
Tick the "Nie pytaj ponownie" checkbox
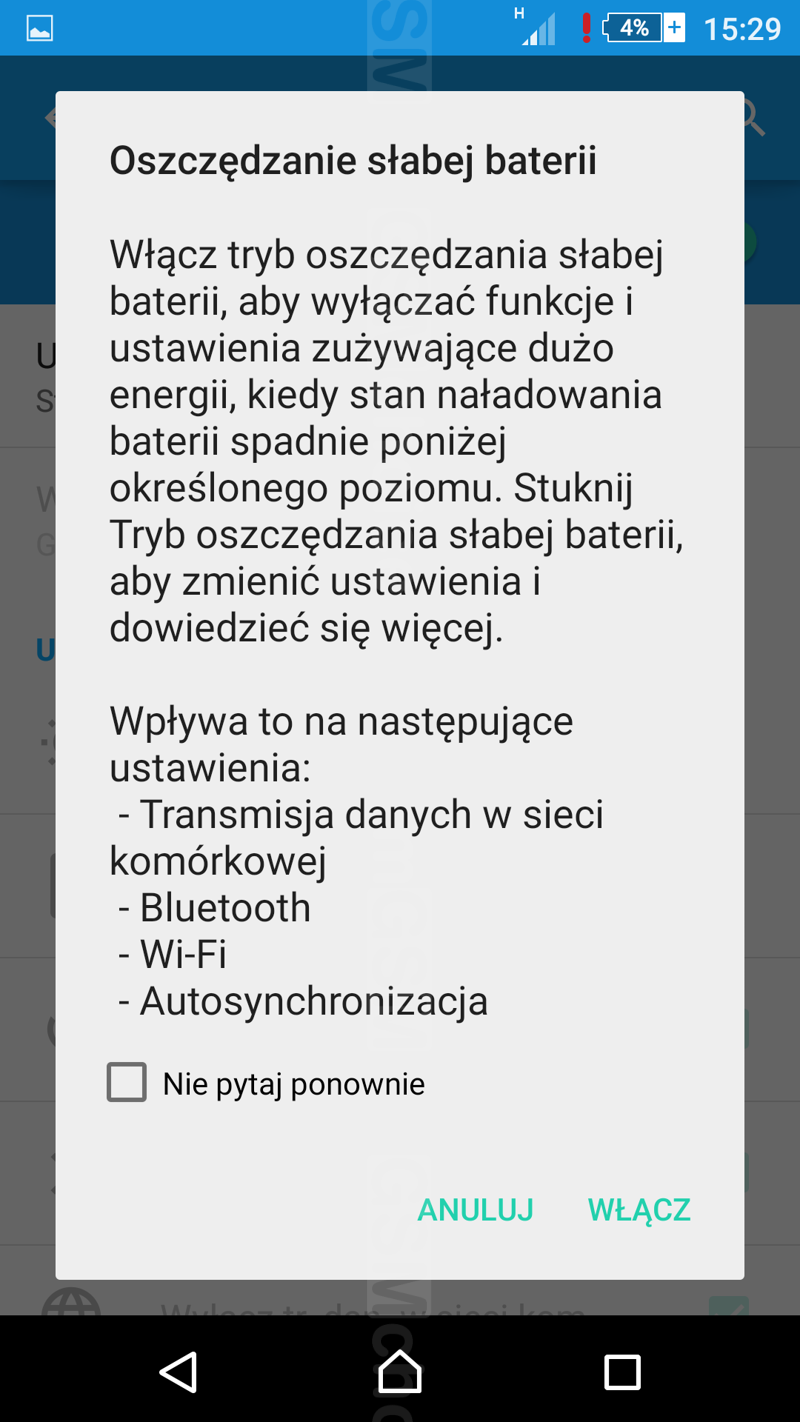click(x=127, y=1083)
